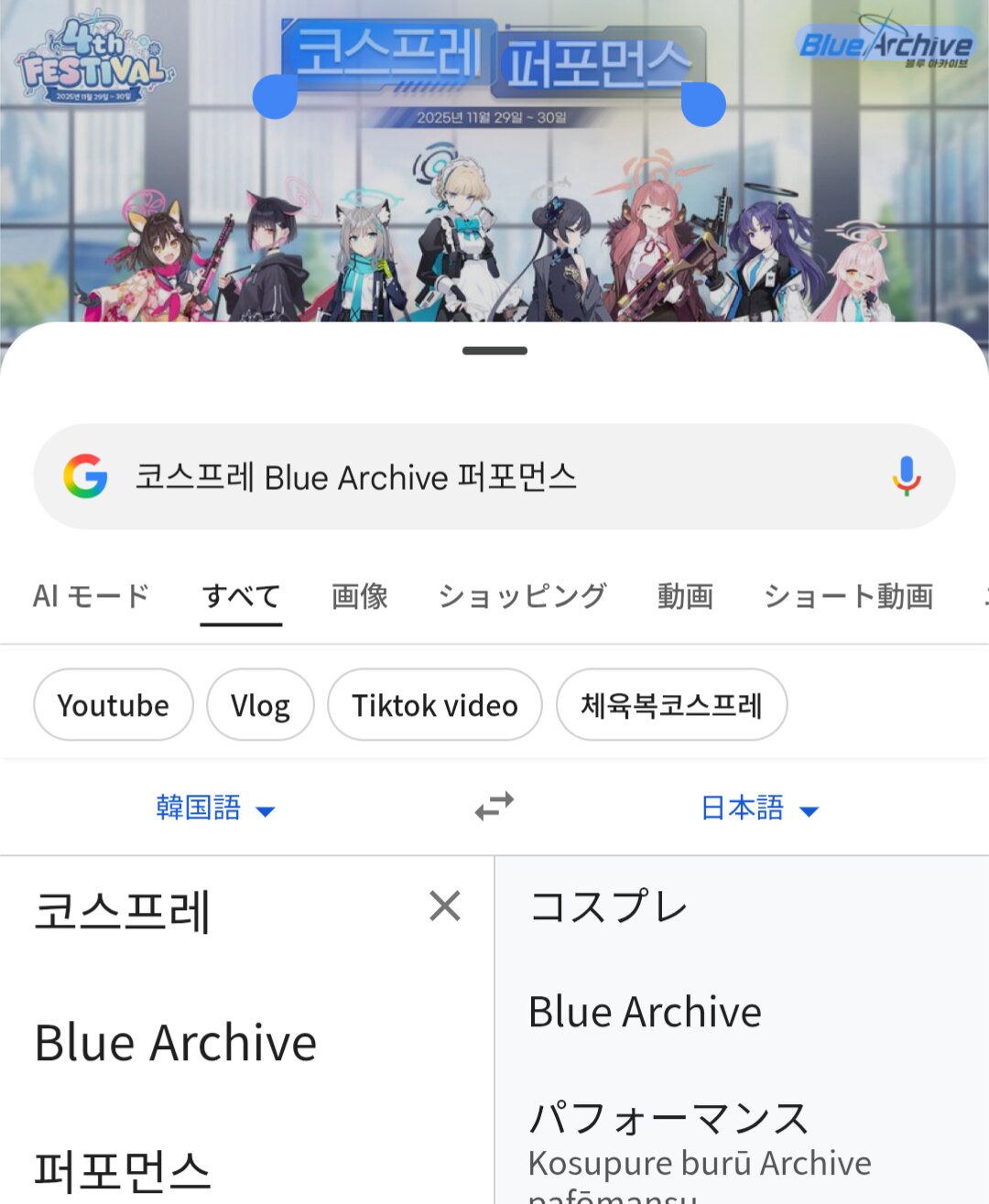Image resolution: width=989 pixels, height=1204 pixels.
Task: Open the 韓国語 source language dropdown
Action: point(215,808)
